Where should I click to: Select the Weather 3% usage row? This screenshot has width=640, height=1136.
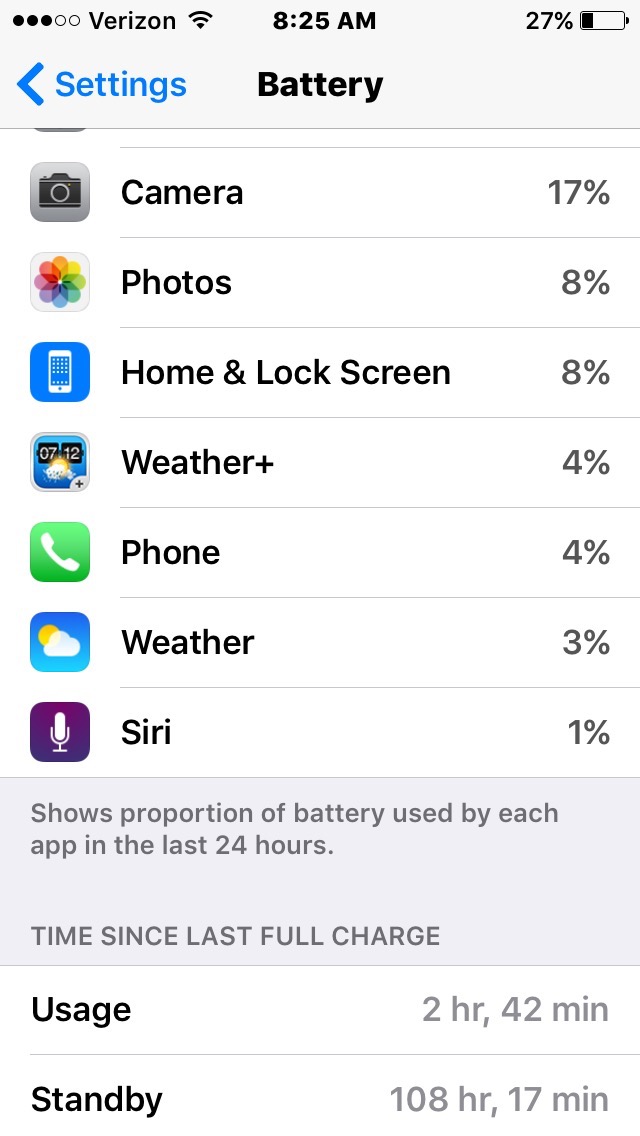(320, 643)
